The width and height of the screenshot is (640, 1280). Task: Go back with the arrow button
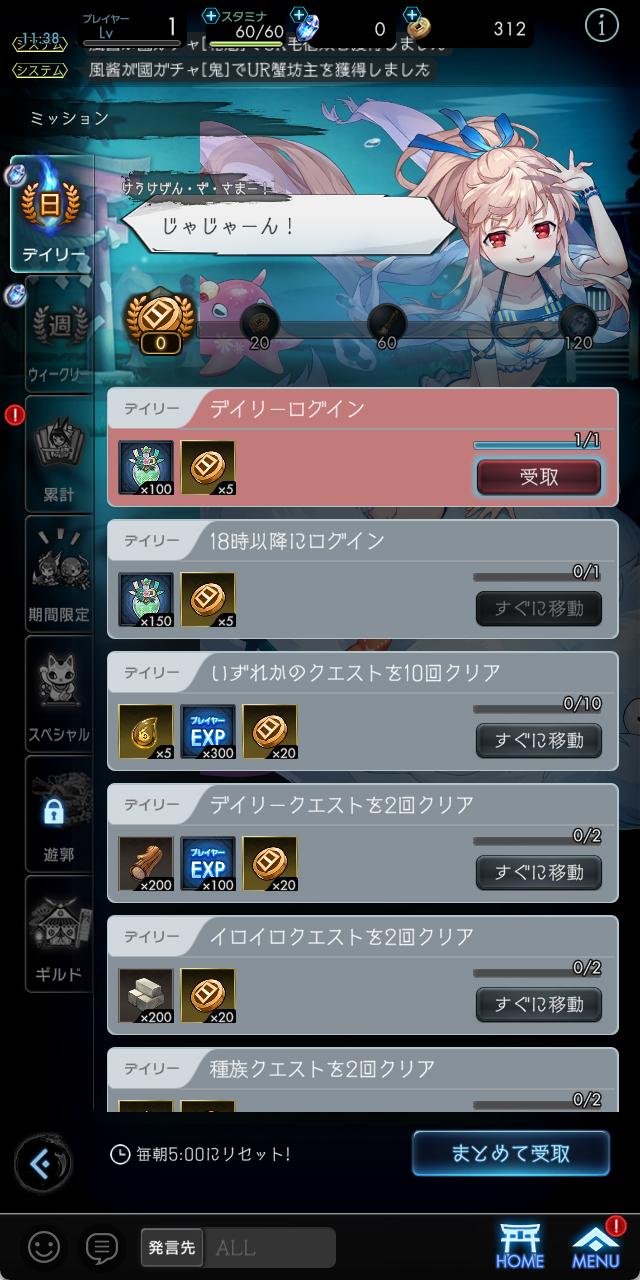tap(43, 1164)
